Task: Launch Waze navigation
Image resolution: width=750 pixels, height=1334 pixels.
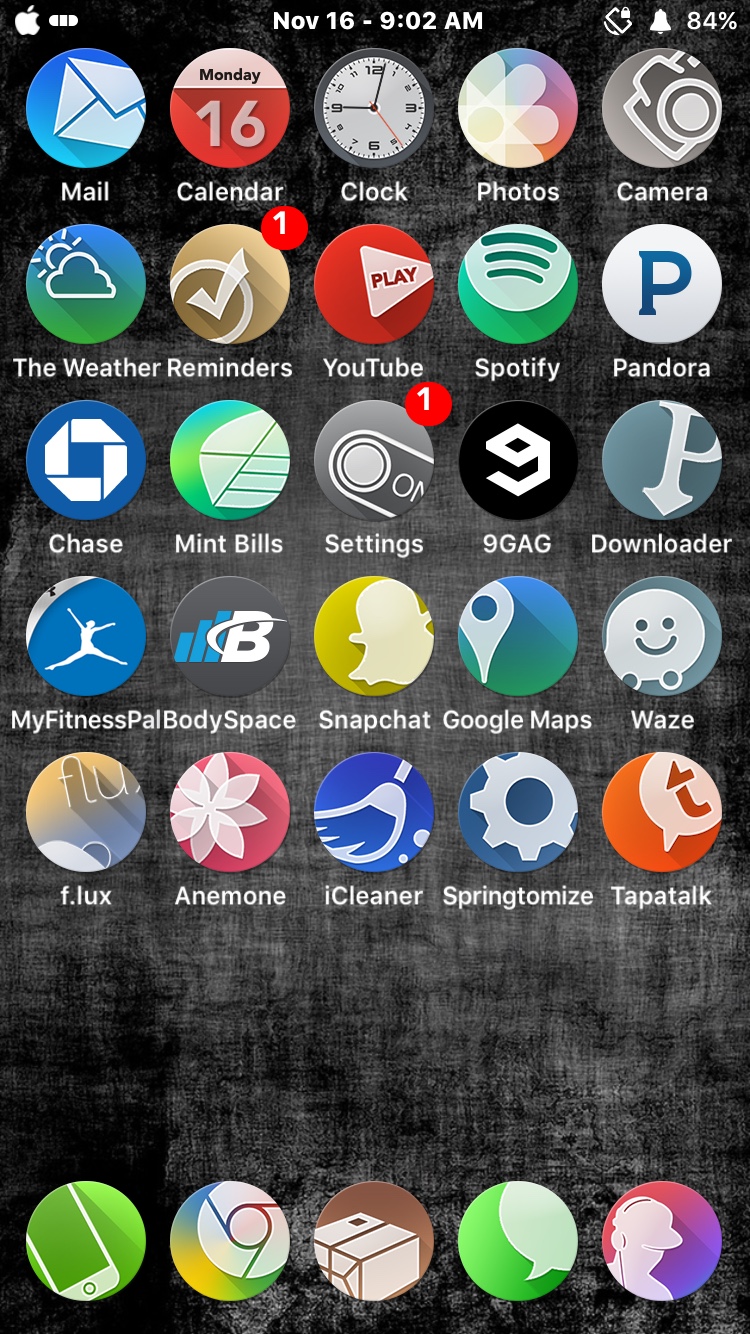Action: tap(662, 636)
